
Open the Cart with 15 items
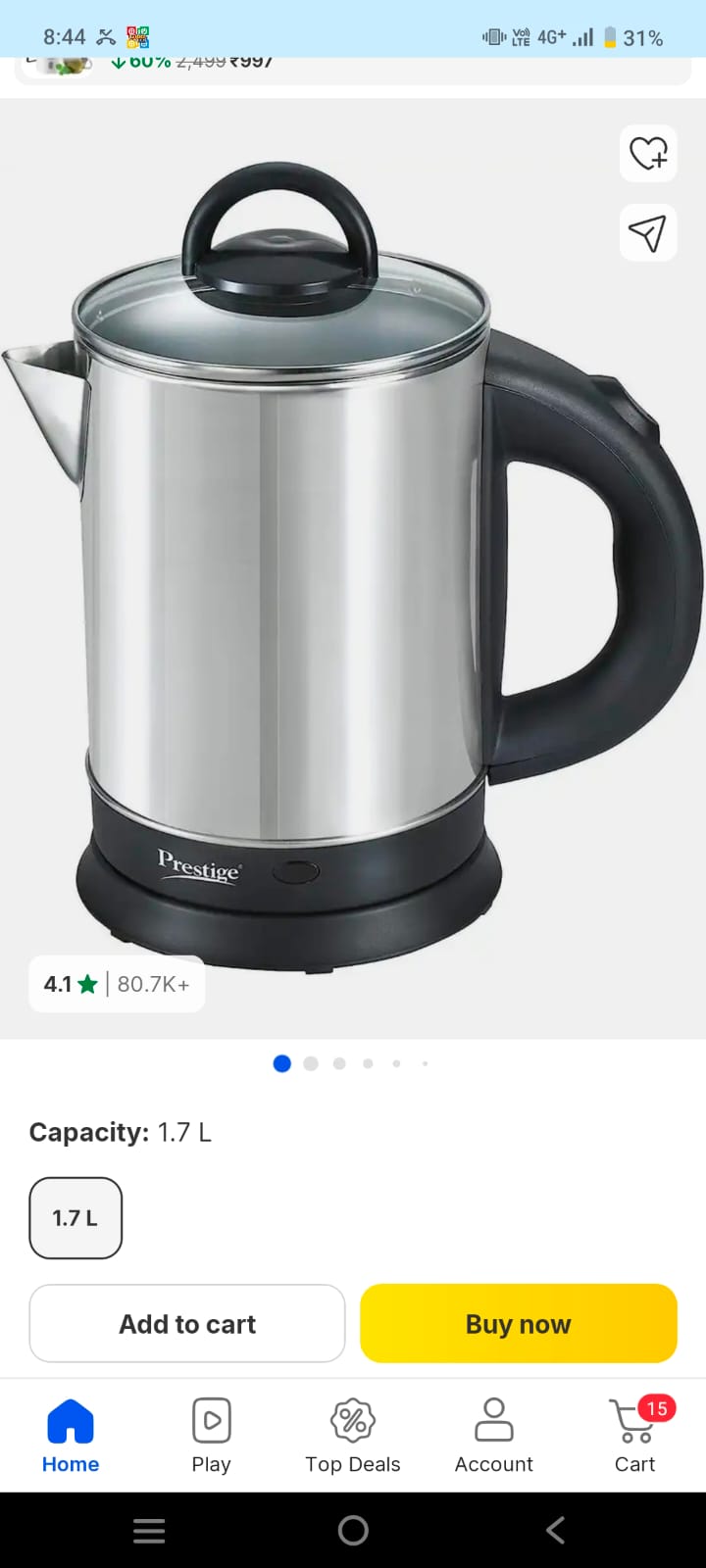[634, 1436]
